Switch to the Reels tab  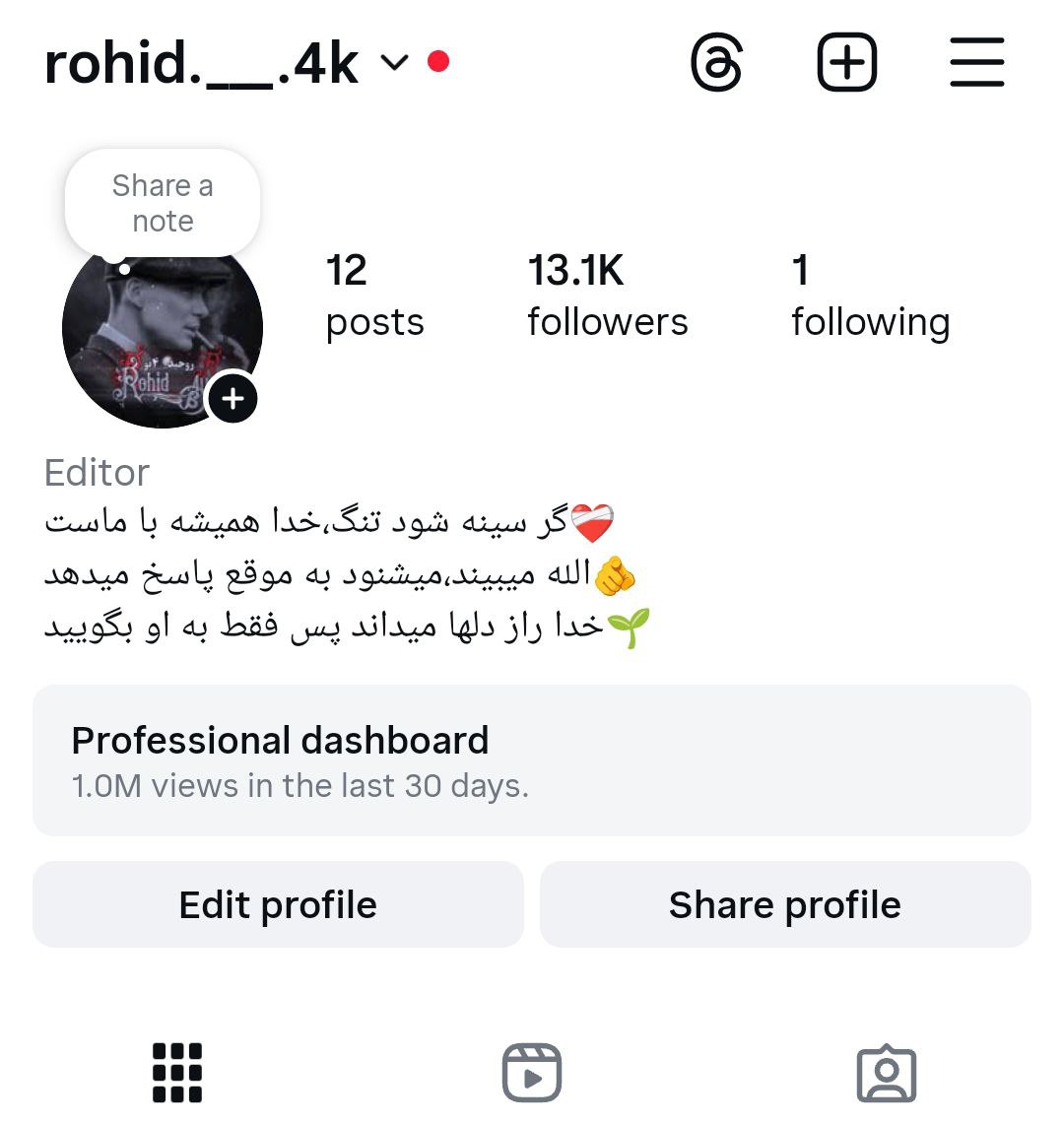532,1073
